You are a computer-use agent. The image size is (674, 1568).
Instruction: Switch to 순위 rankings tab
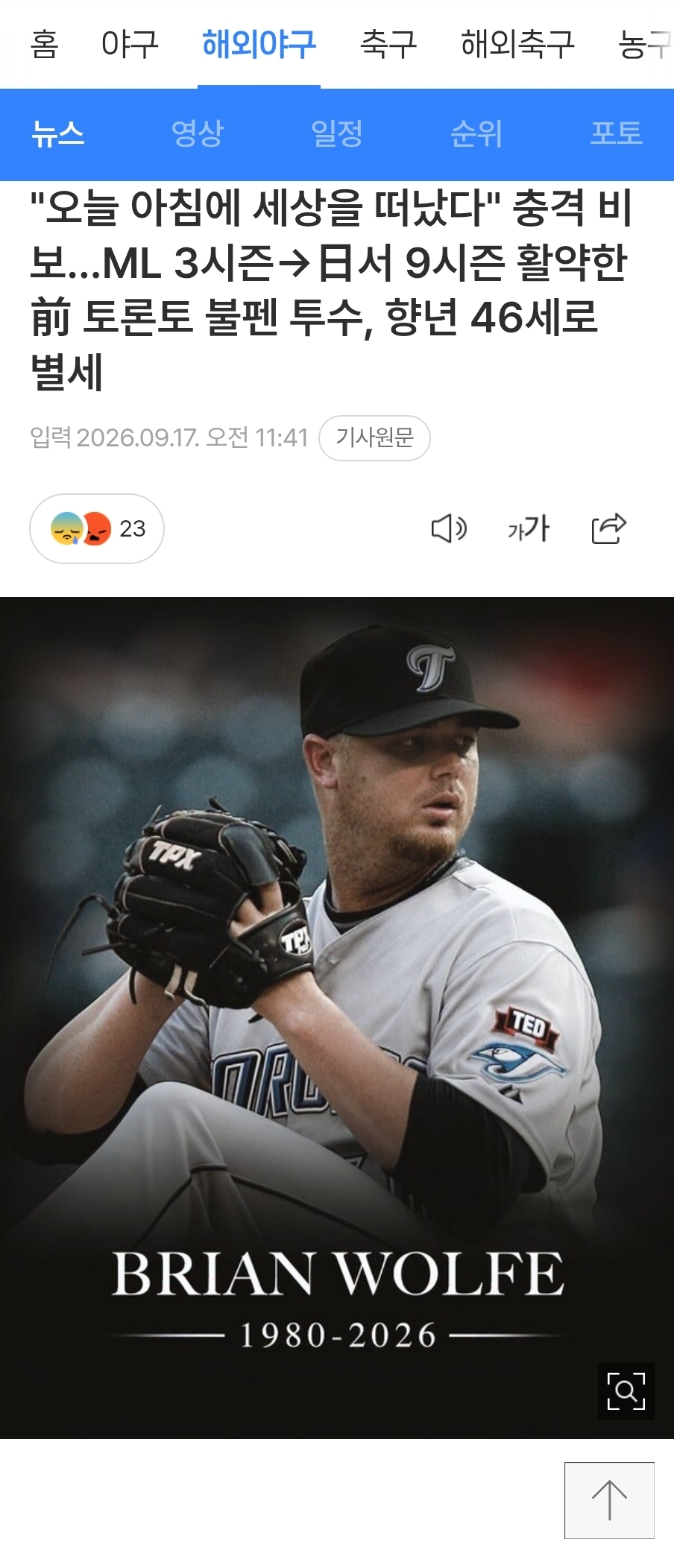(476, 133)
